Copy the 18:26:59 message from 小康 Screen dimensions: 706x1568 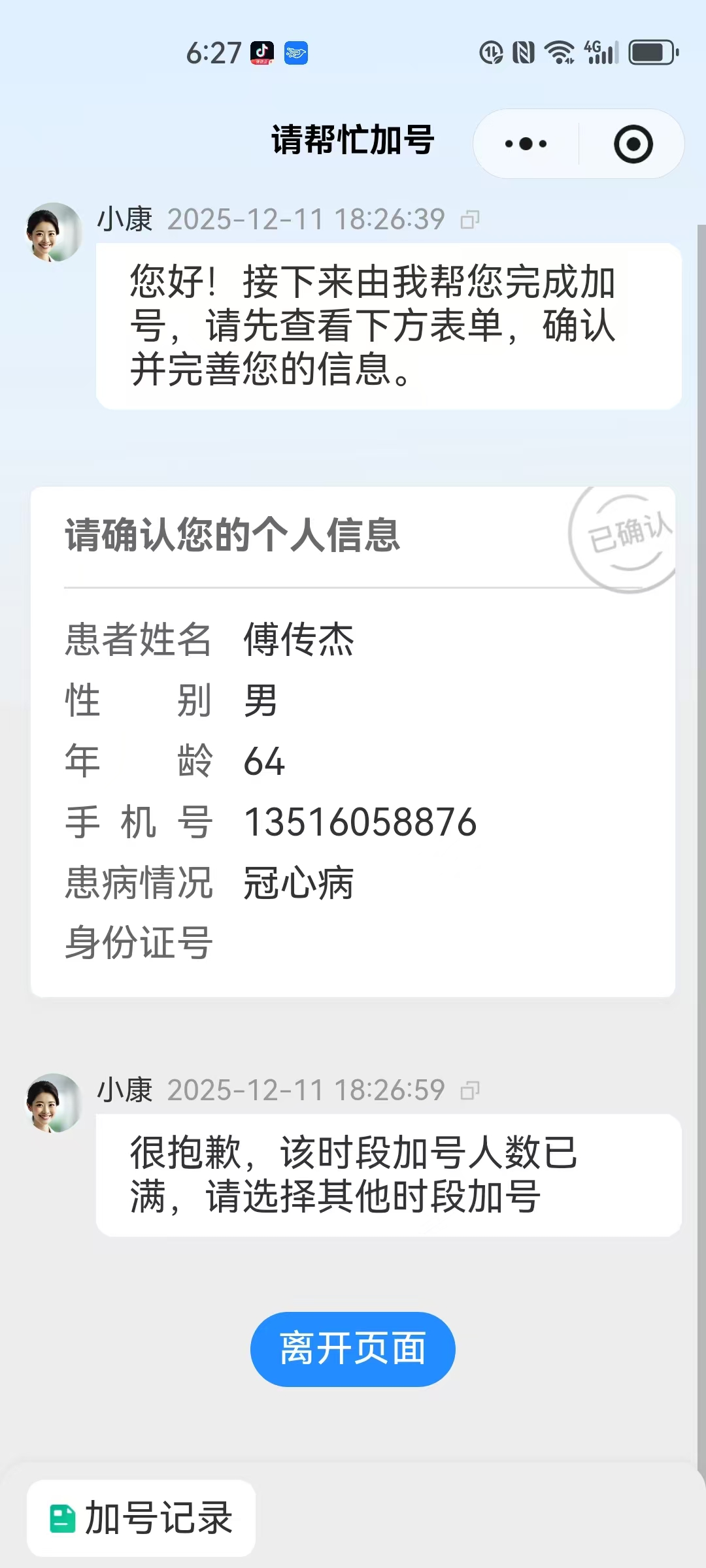coord(470,1090)
